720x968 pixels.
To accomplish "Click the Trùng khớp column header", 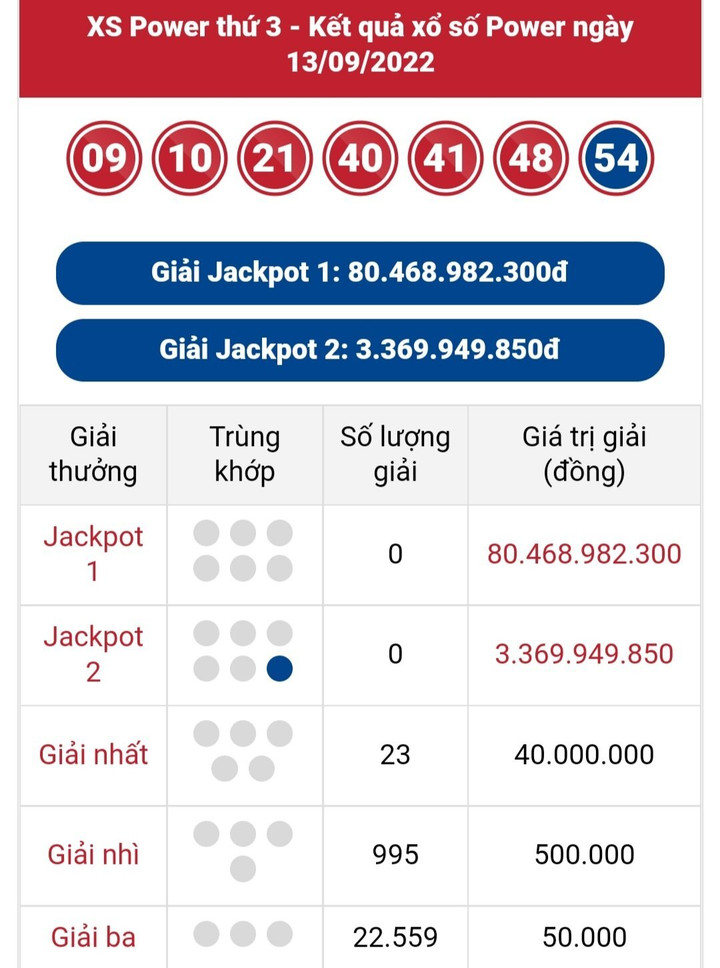I will point(244,454).
